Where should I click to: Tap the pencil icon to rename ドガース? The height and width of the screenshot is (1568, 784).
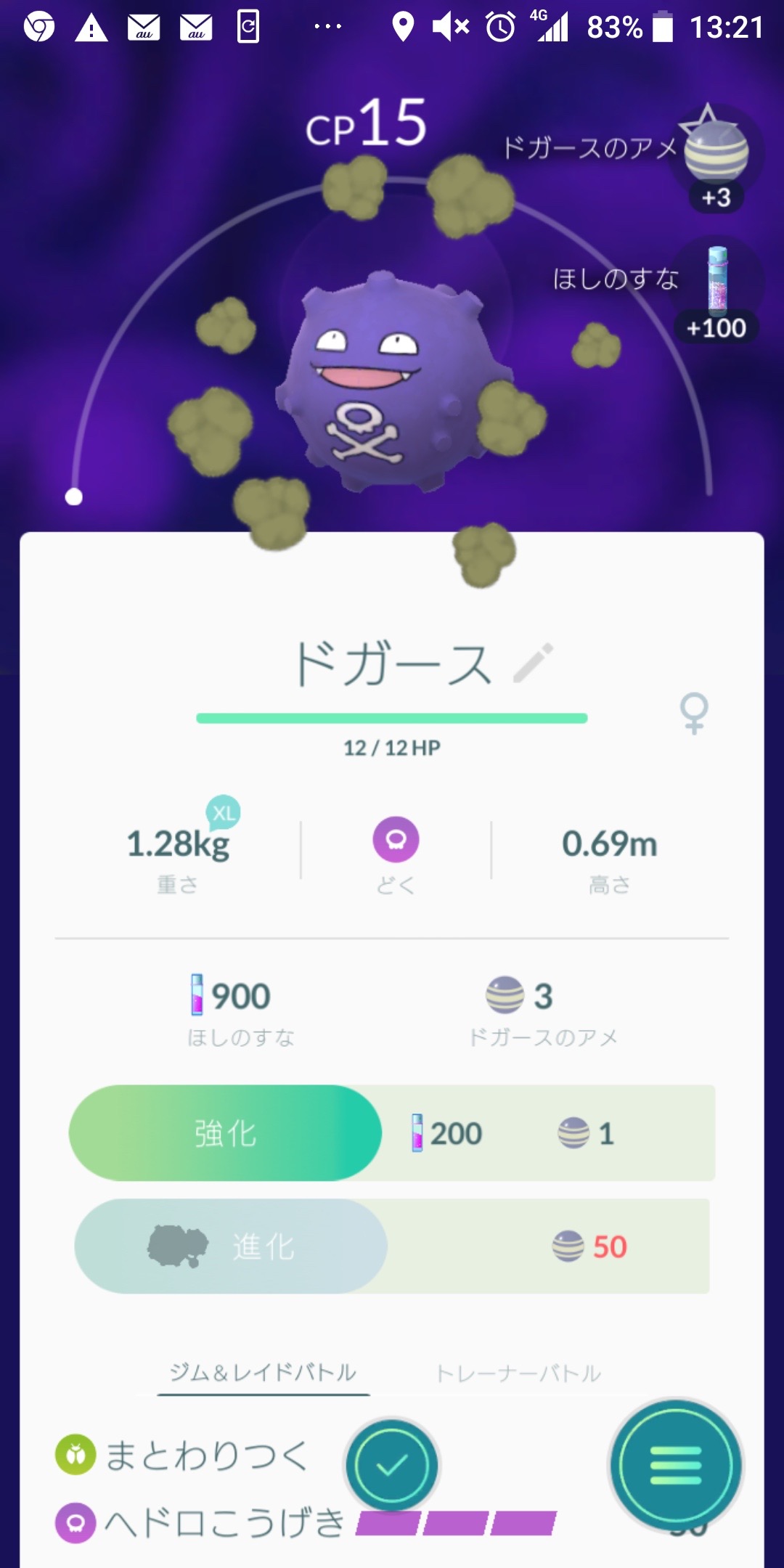[x=534, y=662]
